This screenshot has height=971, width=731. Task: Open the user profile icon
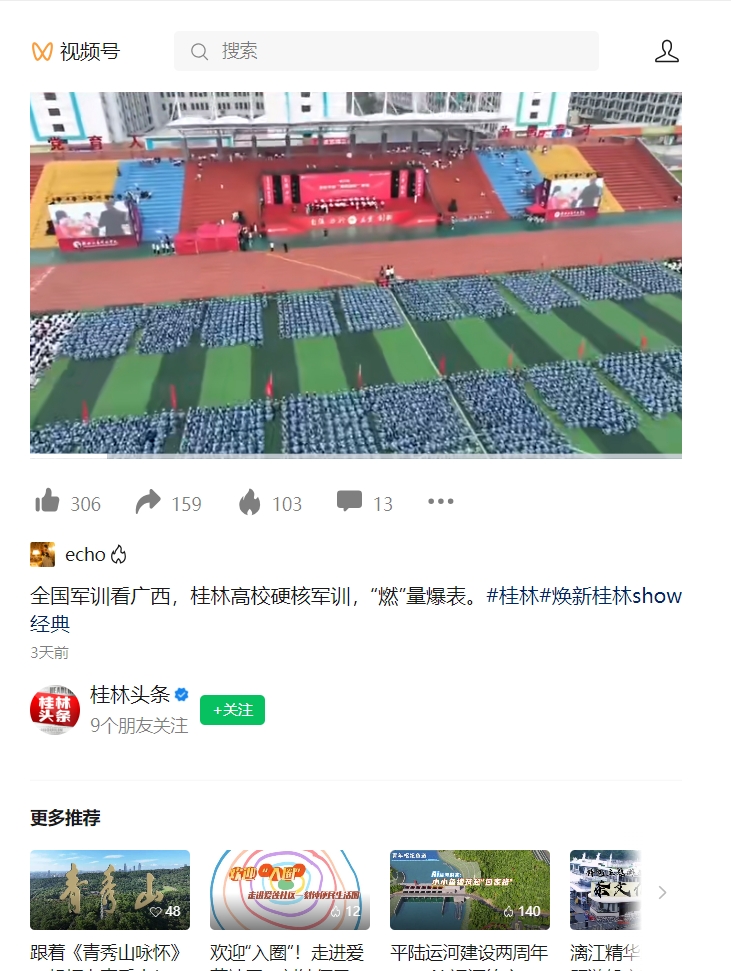667,51
